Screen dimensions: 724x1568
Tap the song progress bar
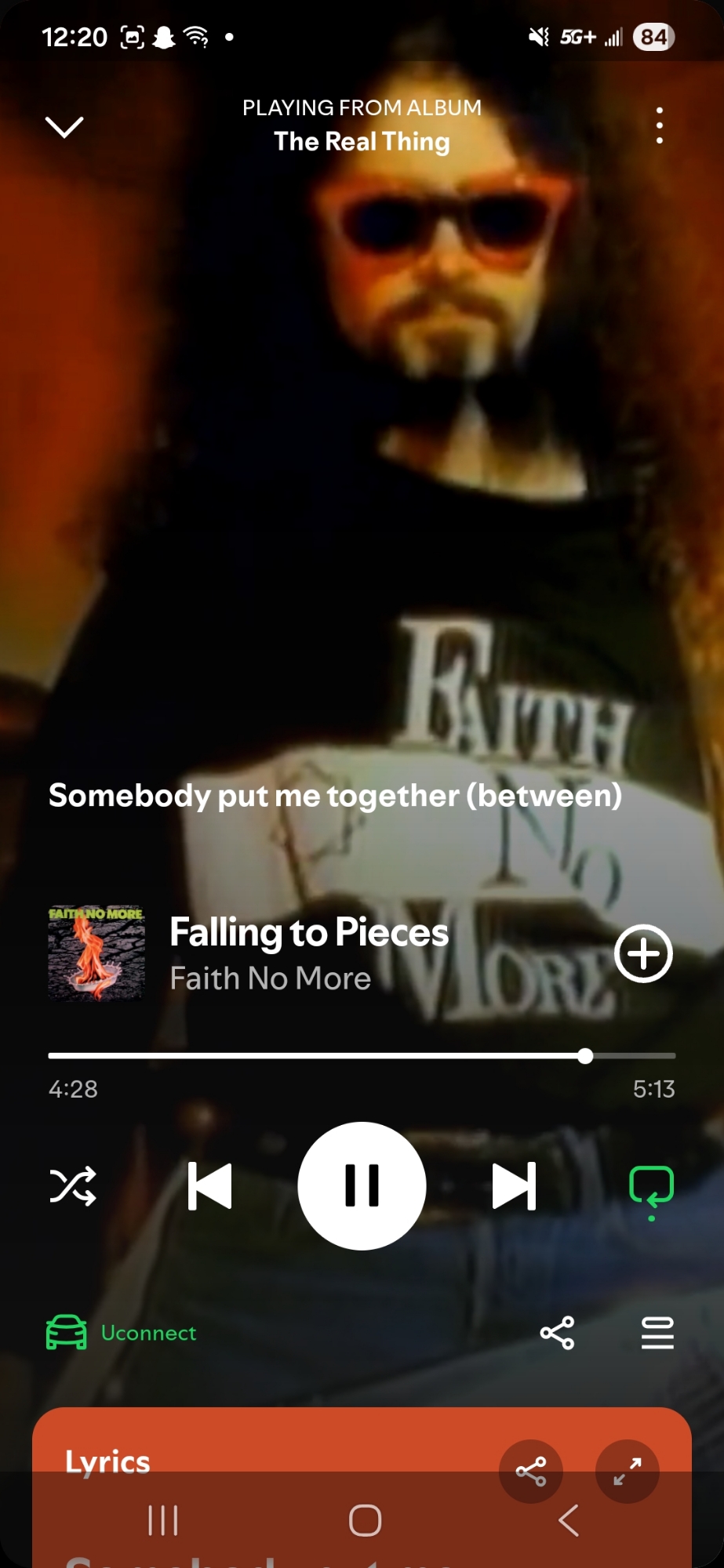click(x=361, y=1056)
